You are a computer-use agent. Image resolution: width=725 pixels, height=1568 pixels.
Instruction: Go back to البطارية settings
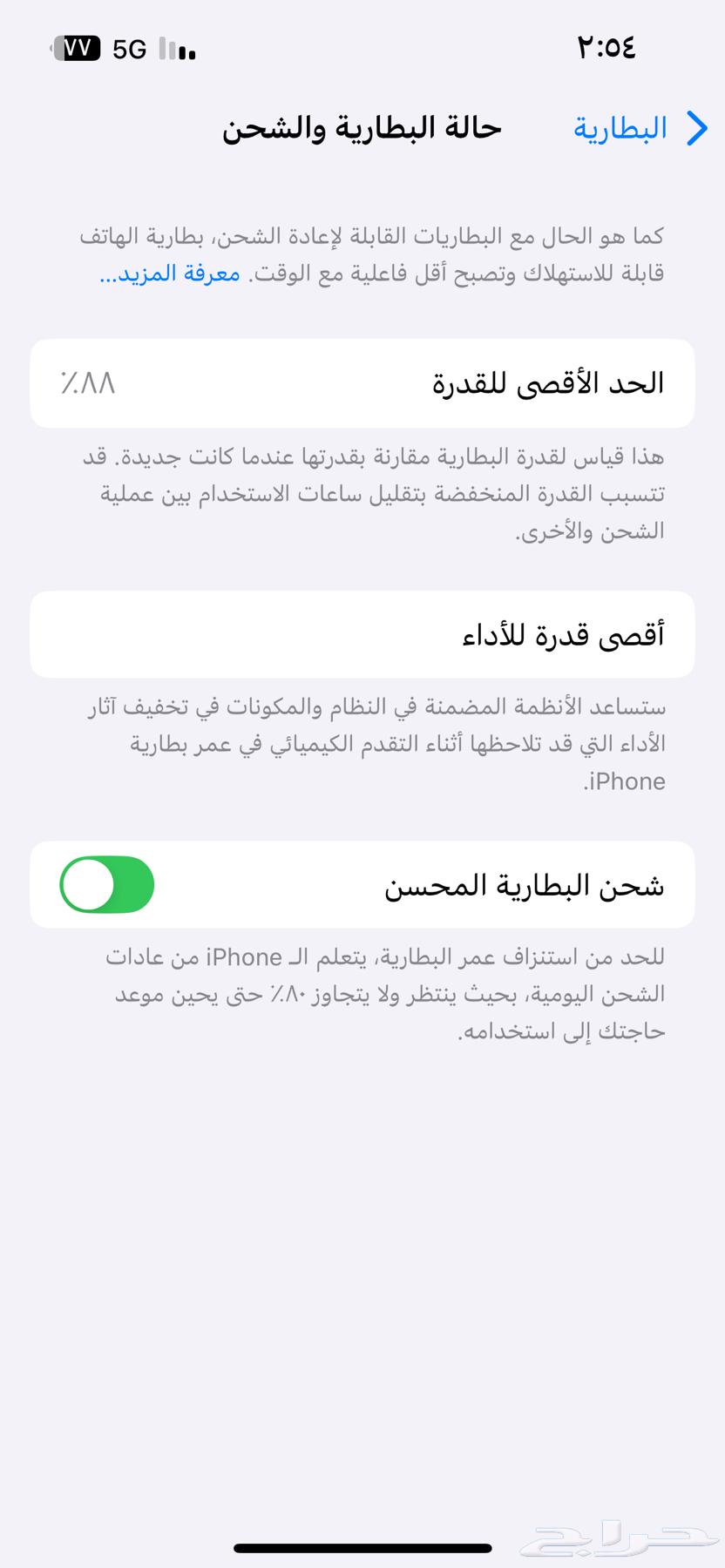(x=640, y=129)
